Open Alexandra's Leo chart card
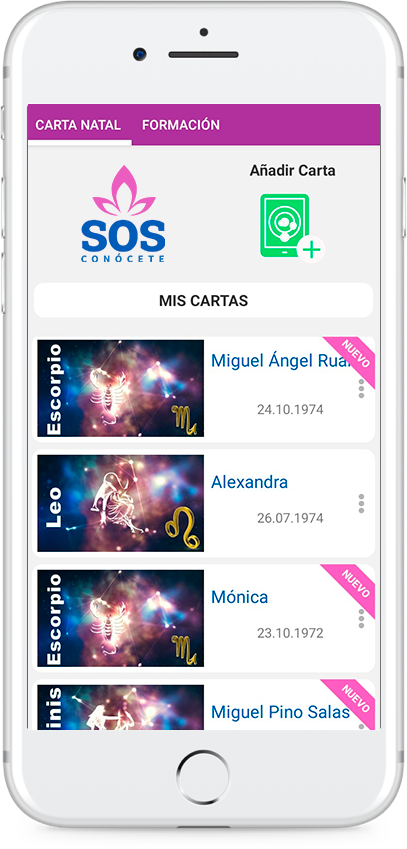Screen dimensions: 407x849 tap(204, 504)
